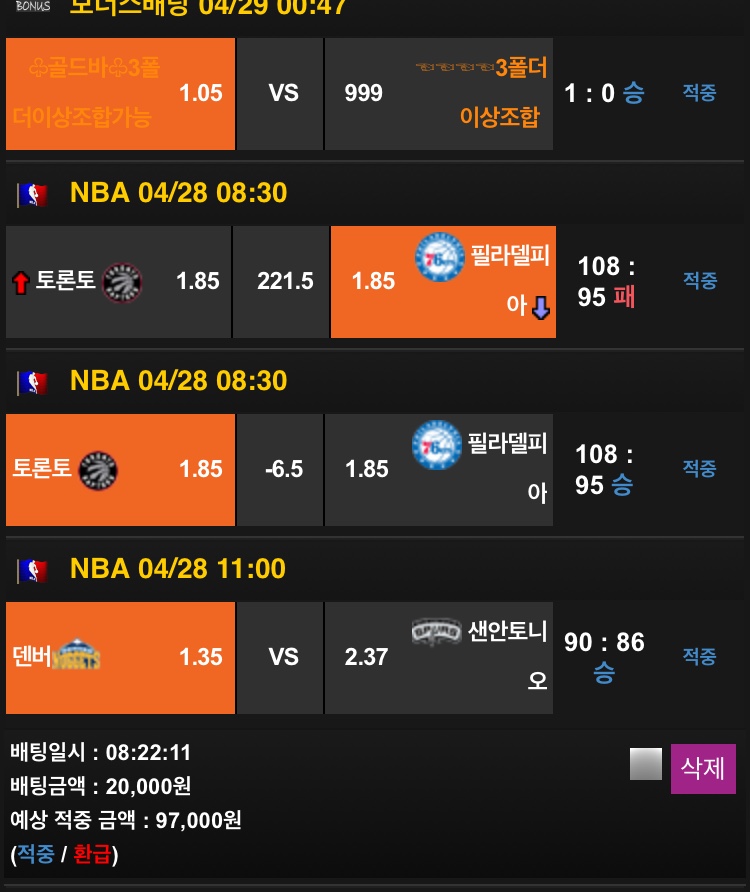Viewport: 750px width, 892px height.
Task: Check the selection box beside 삭제
Action: pyautogui.click(x=646, y=765)
